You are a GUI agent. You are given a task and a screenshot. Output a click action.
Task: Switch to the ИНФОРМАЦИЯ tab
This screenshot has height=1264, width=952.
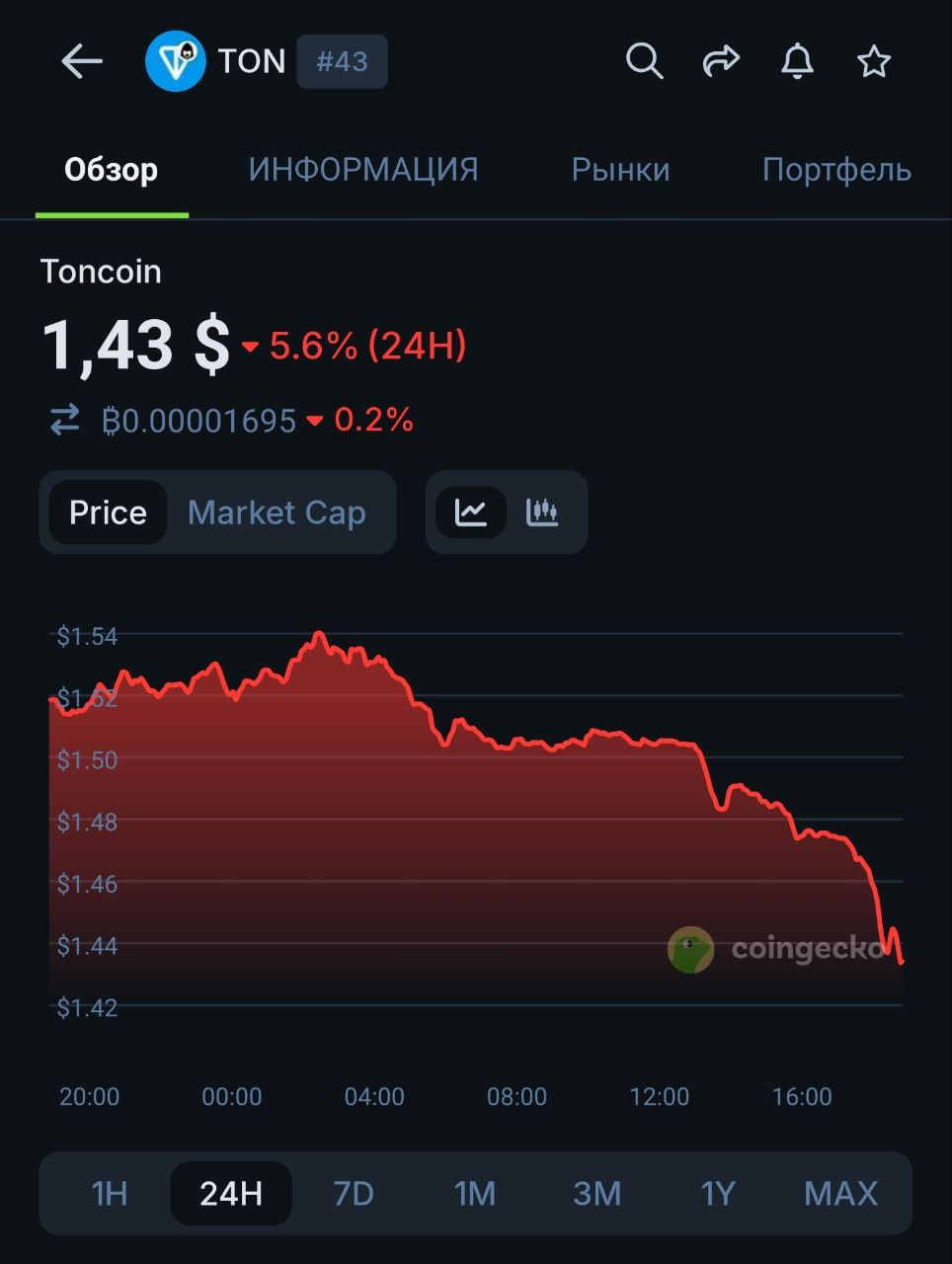tap(362, 170)
